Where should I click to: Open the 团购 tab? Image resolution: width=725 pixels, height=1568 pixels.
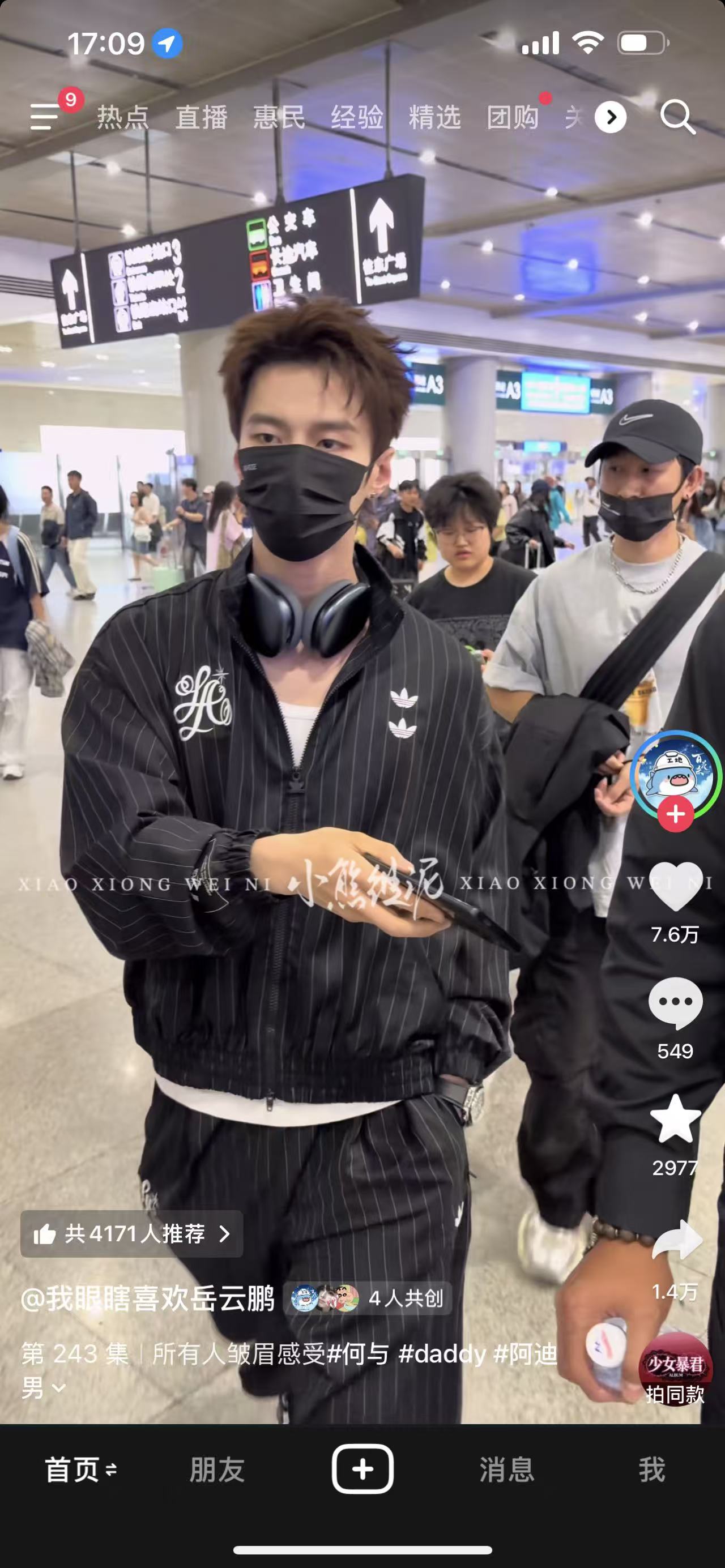coord(513,117)
